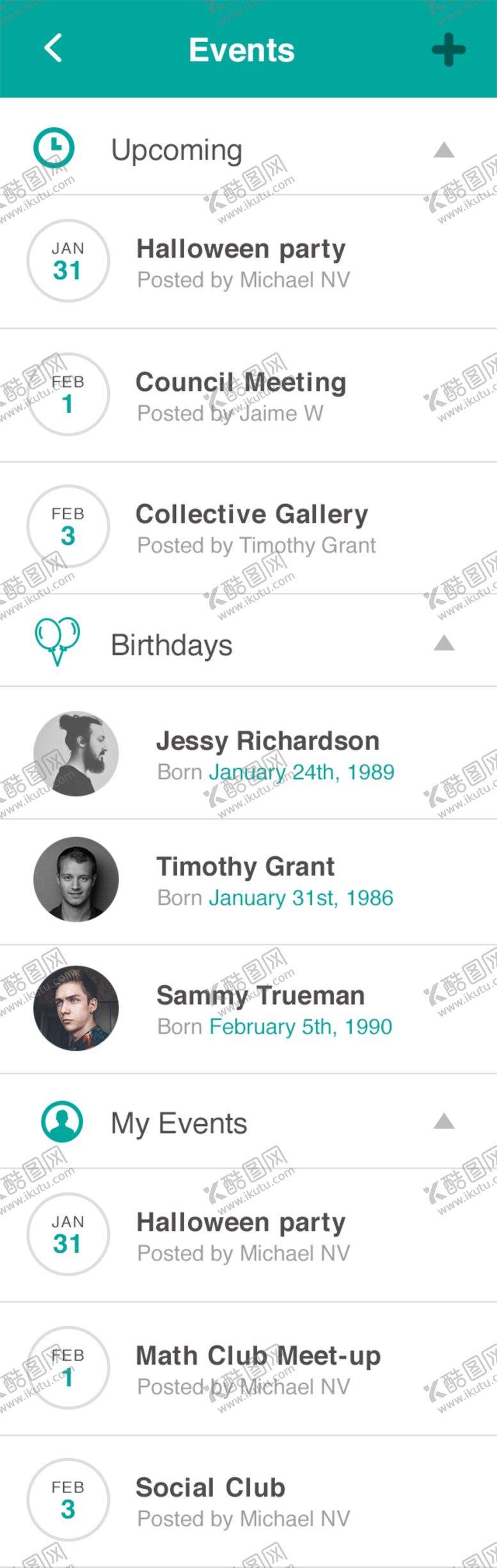497x1568 pixels.
Task: Collapse the Birthdays section
Action: click(x=444, y=643)
